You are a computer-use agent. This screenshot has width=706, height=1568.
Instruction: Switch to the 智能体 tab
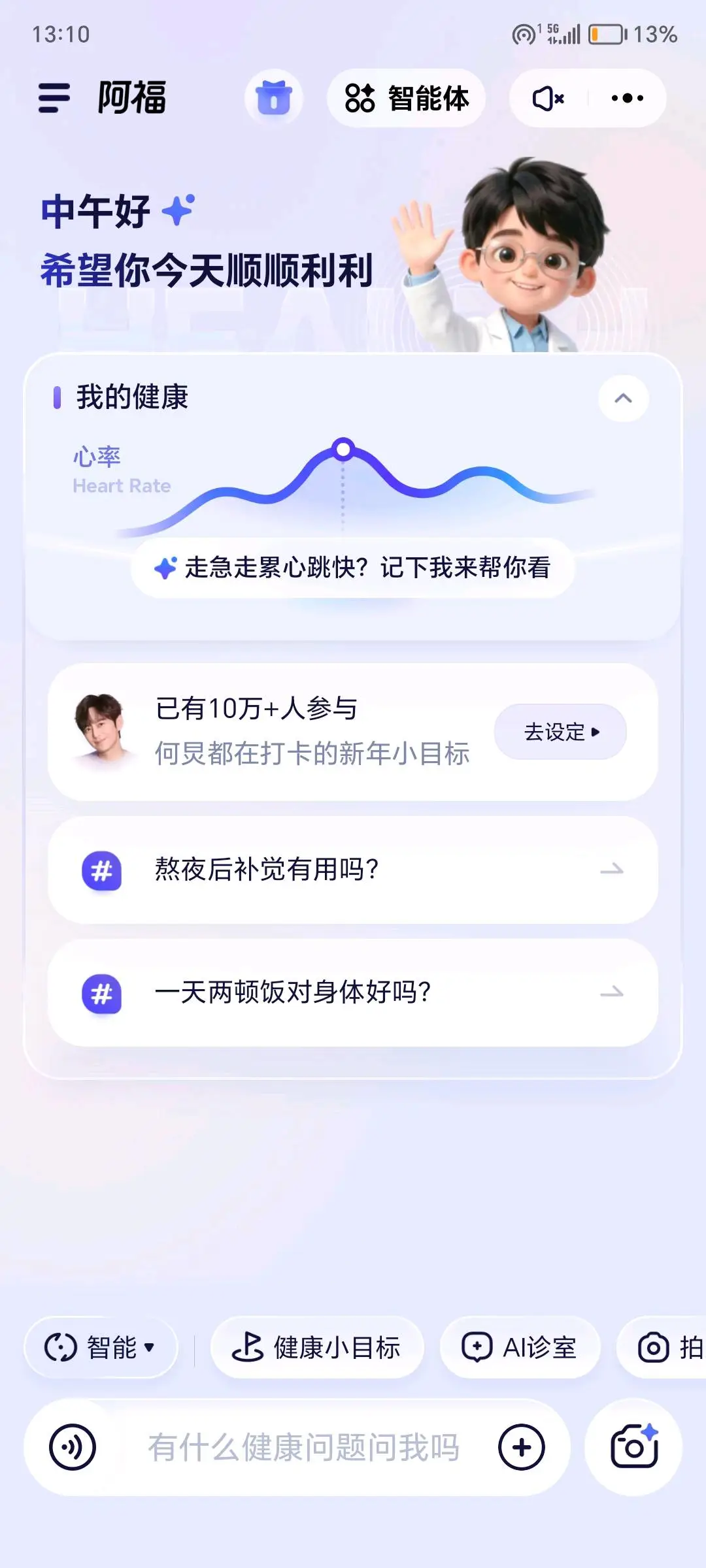[x=406, y=98]
